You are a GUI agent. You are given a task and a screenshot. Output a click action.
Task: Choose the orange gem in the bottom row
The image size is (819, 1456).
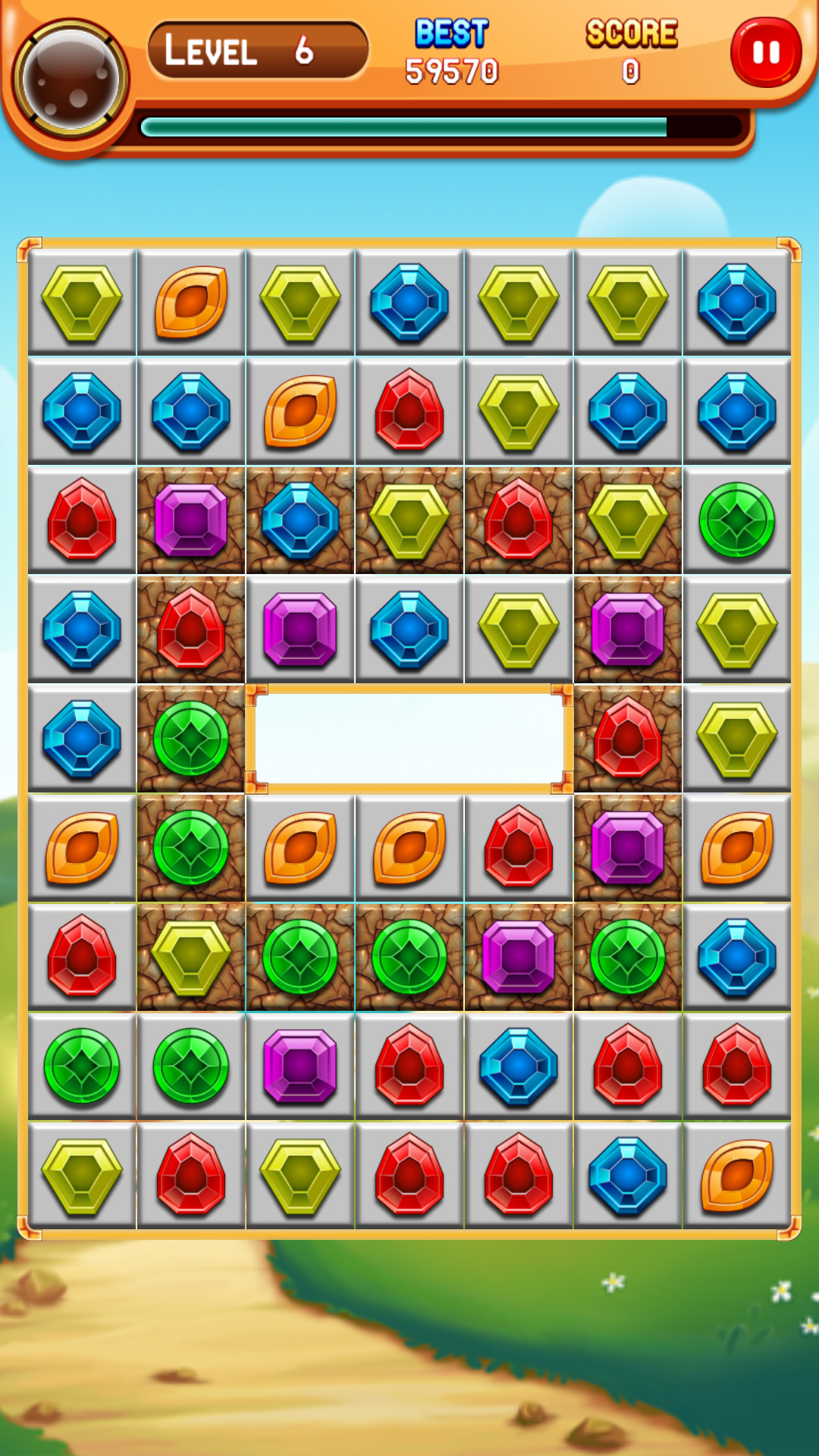click(x=736, y=1175)
